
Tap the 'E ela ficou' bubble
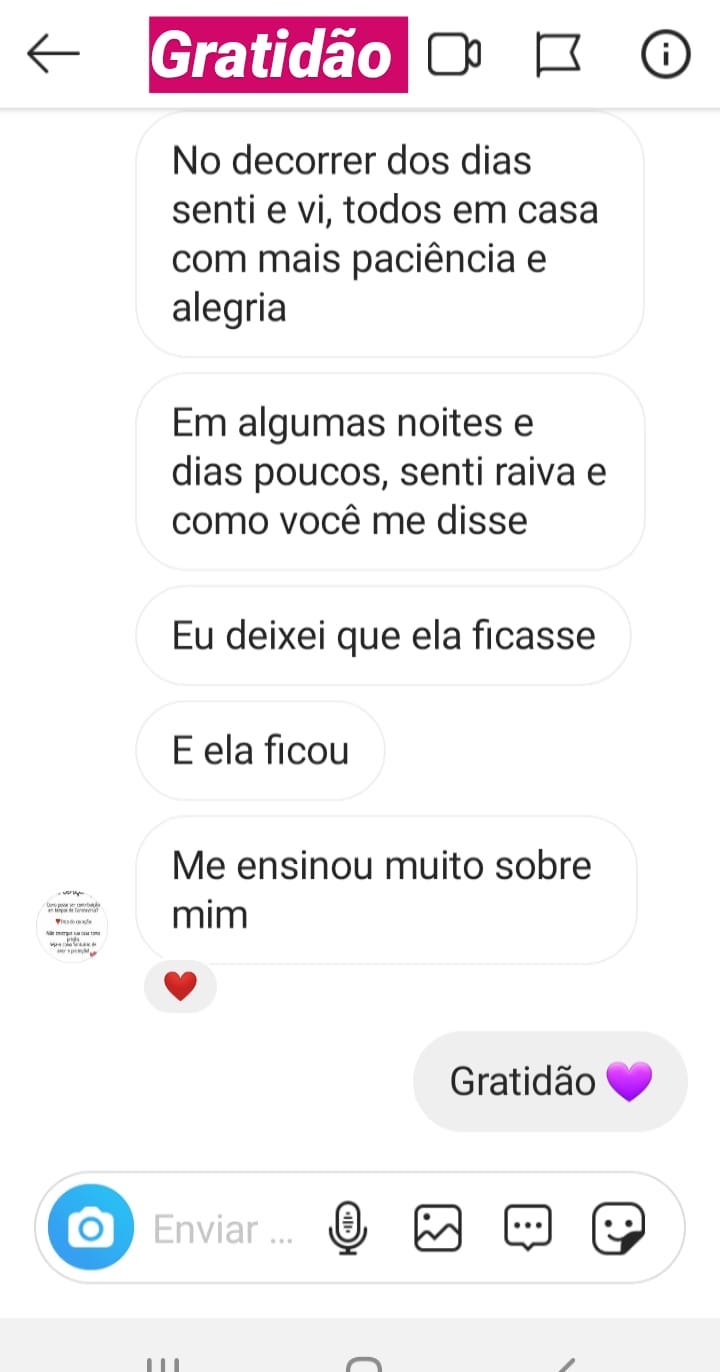260,750
